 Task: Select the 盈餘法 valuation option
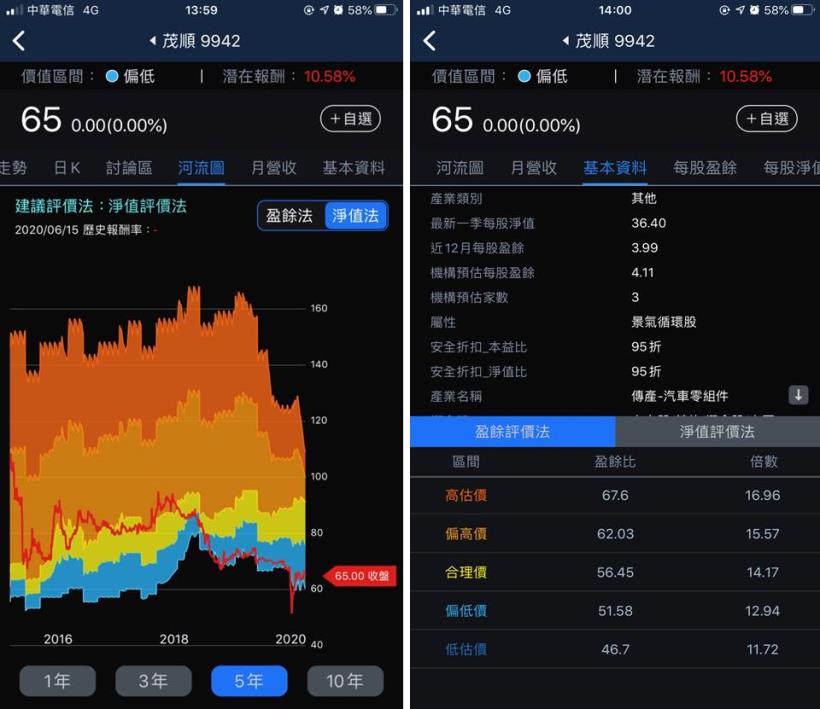[290, 215]
